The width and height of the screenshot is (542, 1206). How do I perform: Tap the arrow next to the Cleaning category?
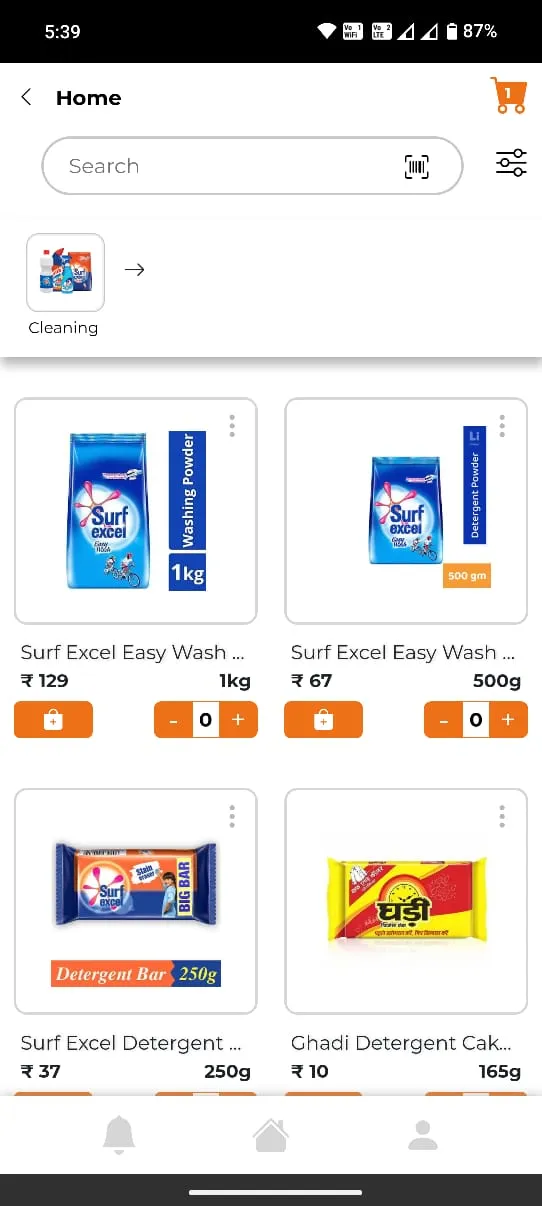pos(135,270)
